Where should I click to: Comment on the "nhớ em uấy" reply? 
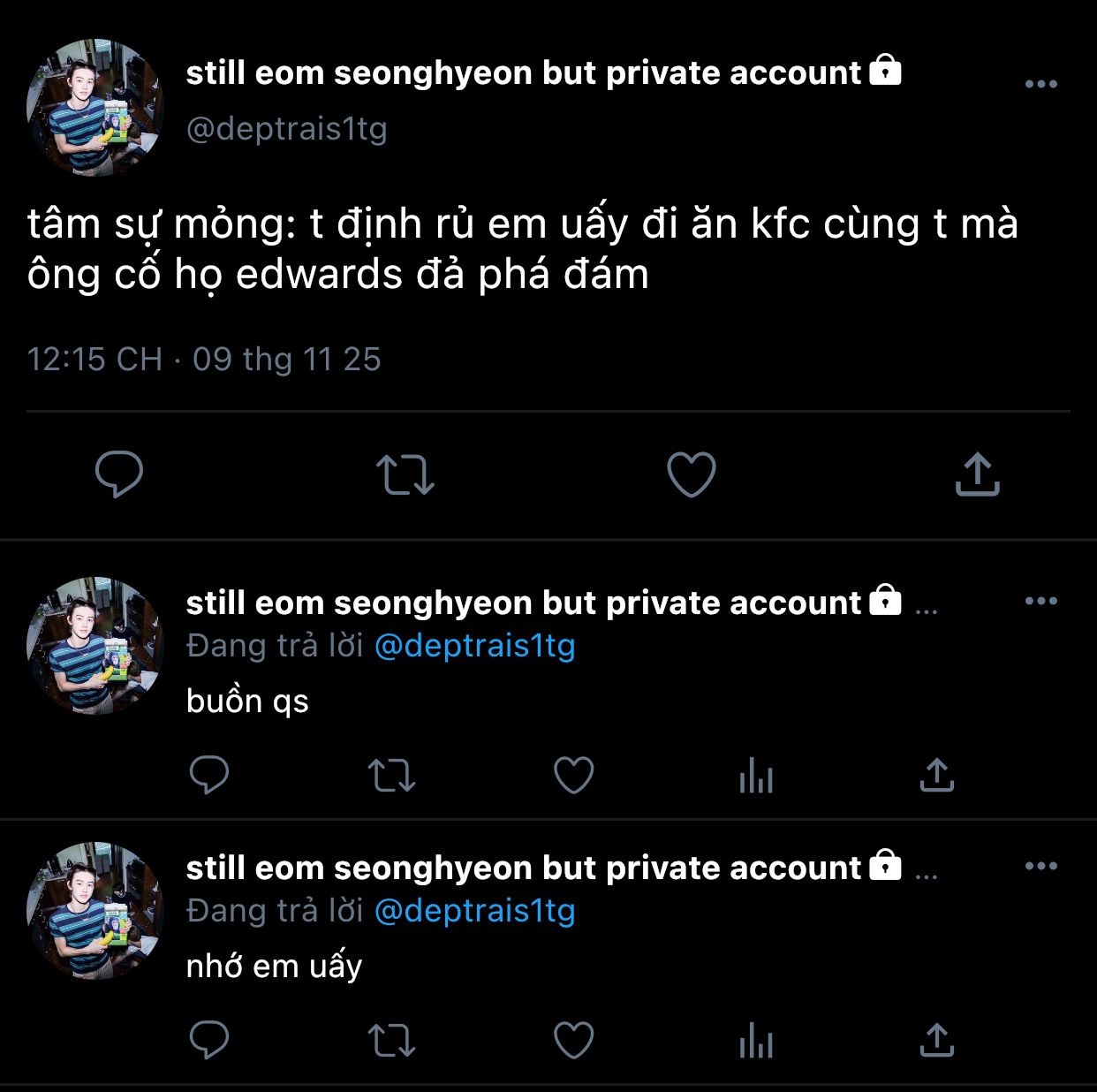click(209, 1040)
